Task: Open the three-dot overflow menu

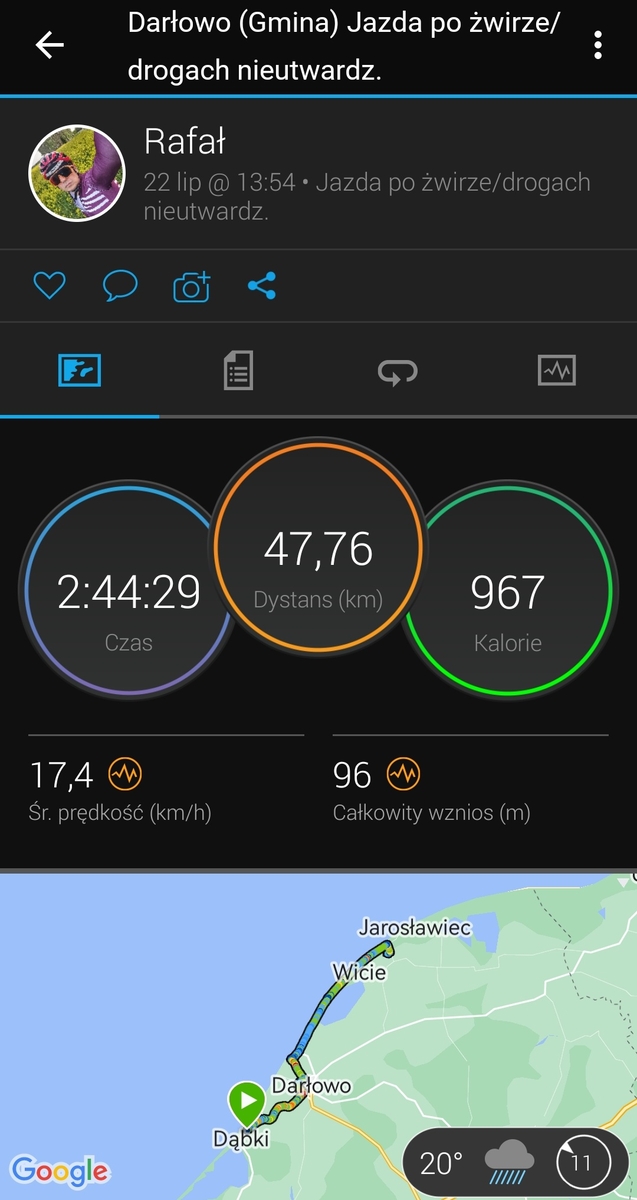Action: click(x=597, y=45)
